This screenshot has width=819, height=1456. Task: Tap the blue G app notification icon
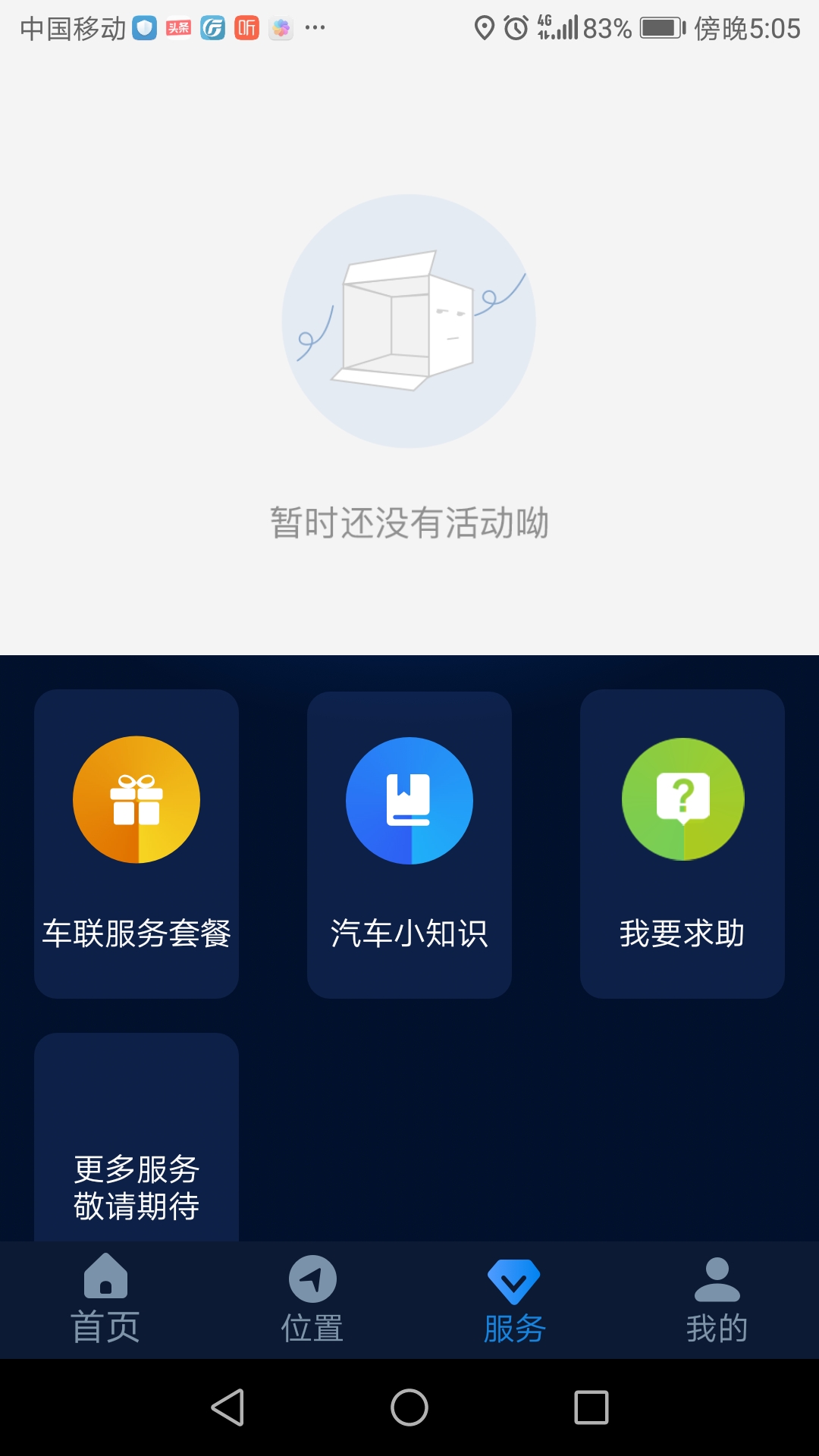(x=211, y=27)
